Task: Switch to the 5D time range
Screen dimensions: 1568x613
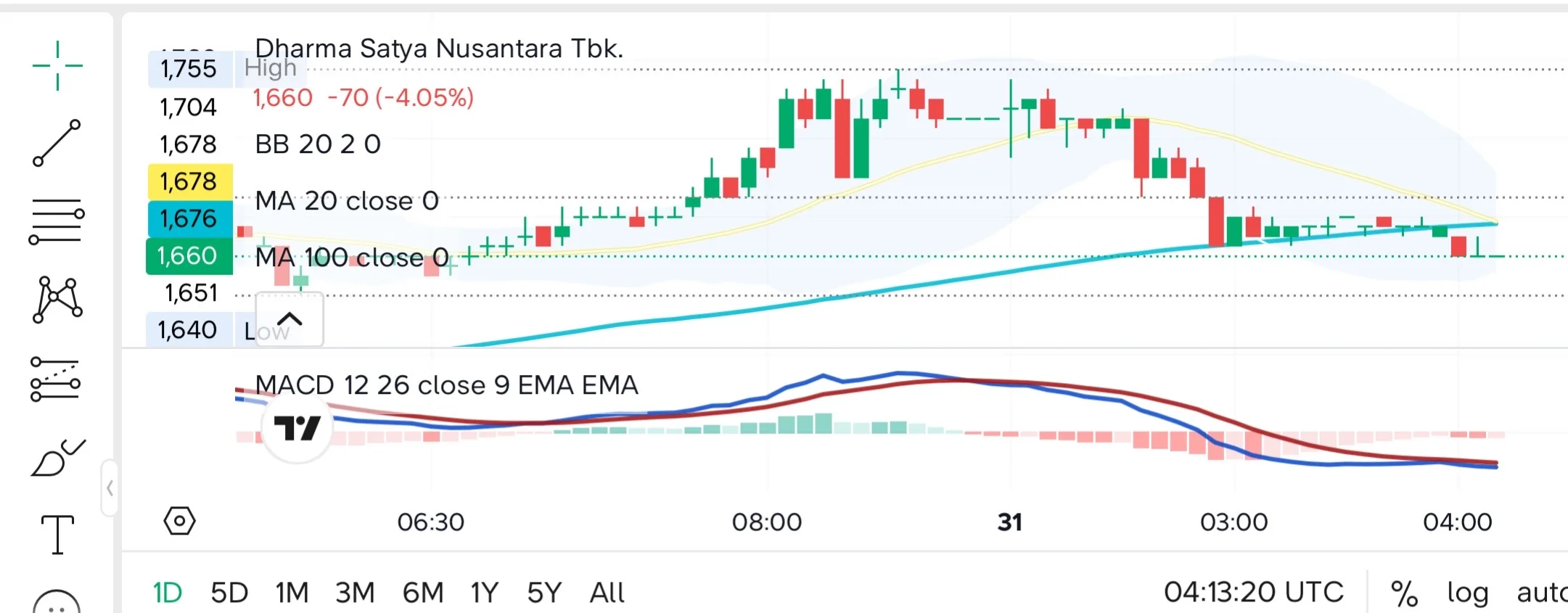Action: (229, 593)
